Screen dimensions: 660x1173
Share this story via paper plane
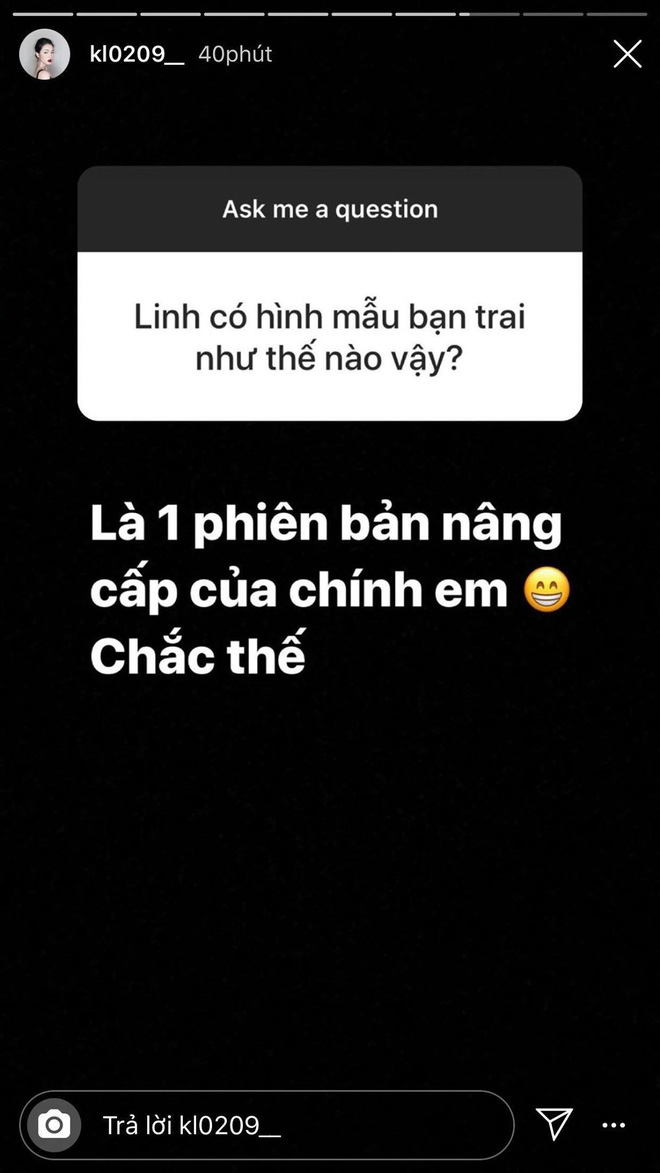pos(554,1124)
